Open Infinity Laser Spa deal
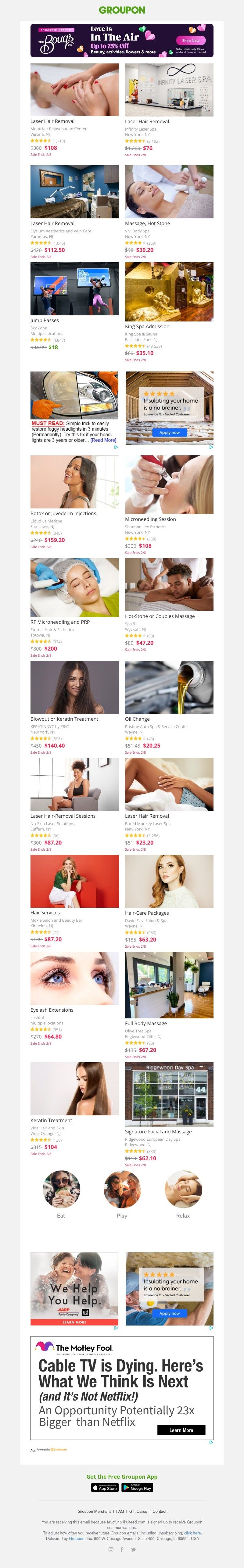Viewport: 244px width, 1568px height. (x=169, y=90)
